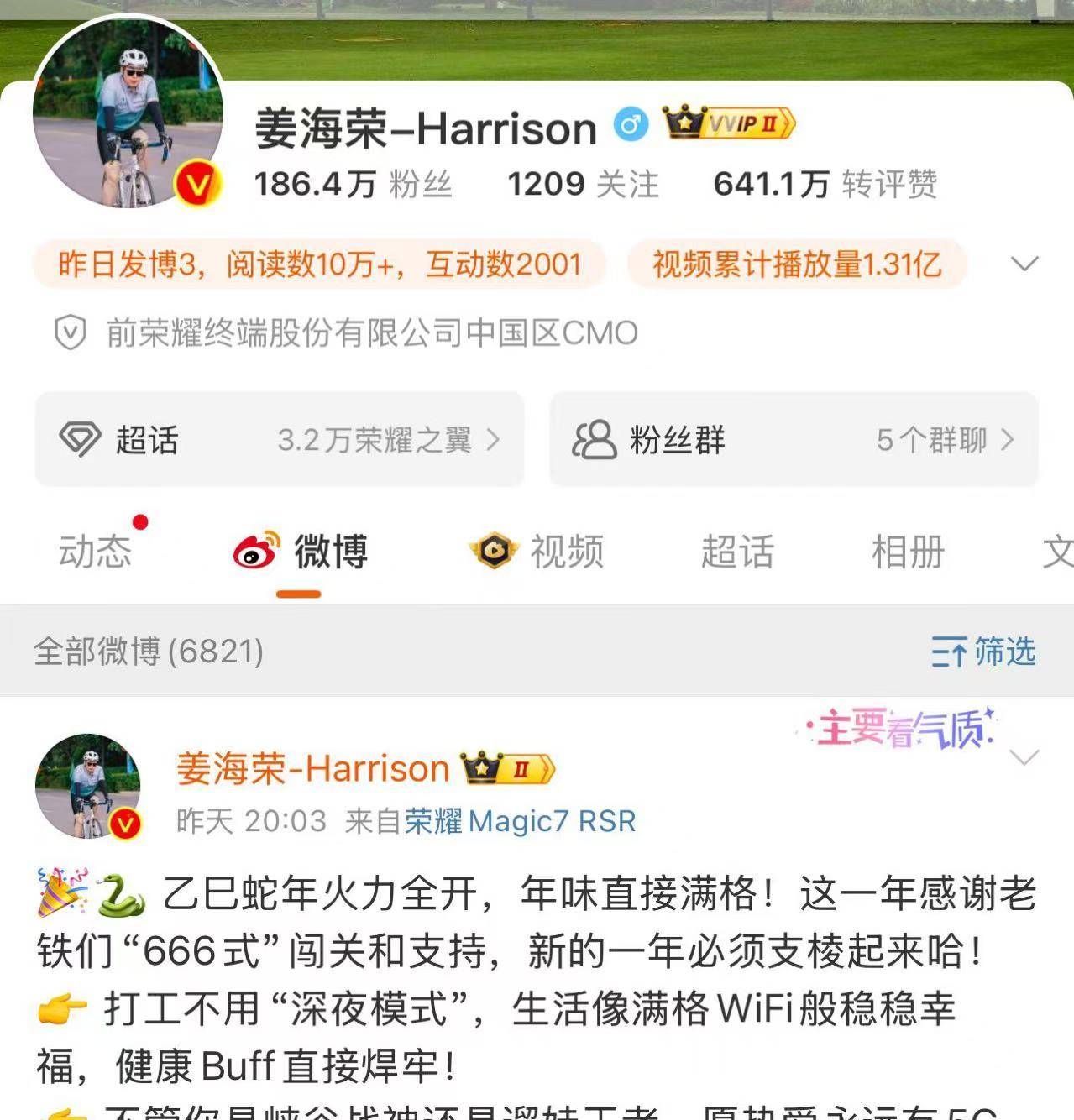This screenshot has width=1074, height=1120.
Task: Tap the 荣耀Magic7 RSR source link
Action: pyautogui.click(x=520, y=820)
